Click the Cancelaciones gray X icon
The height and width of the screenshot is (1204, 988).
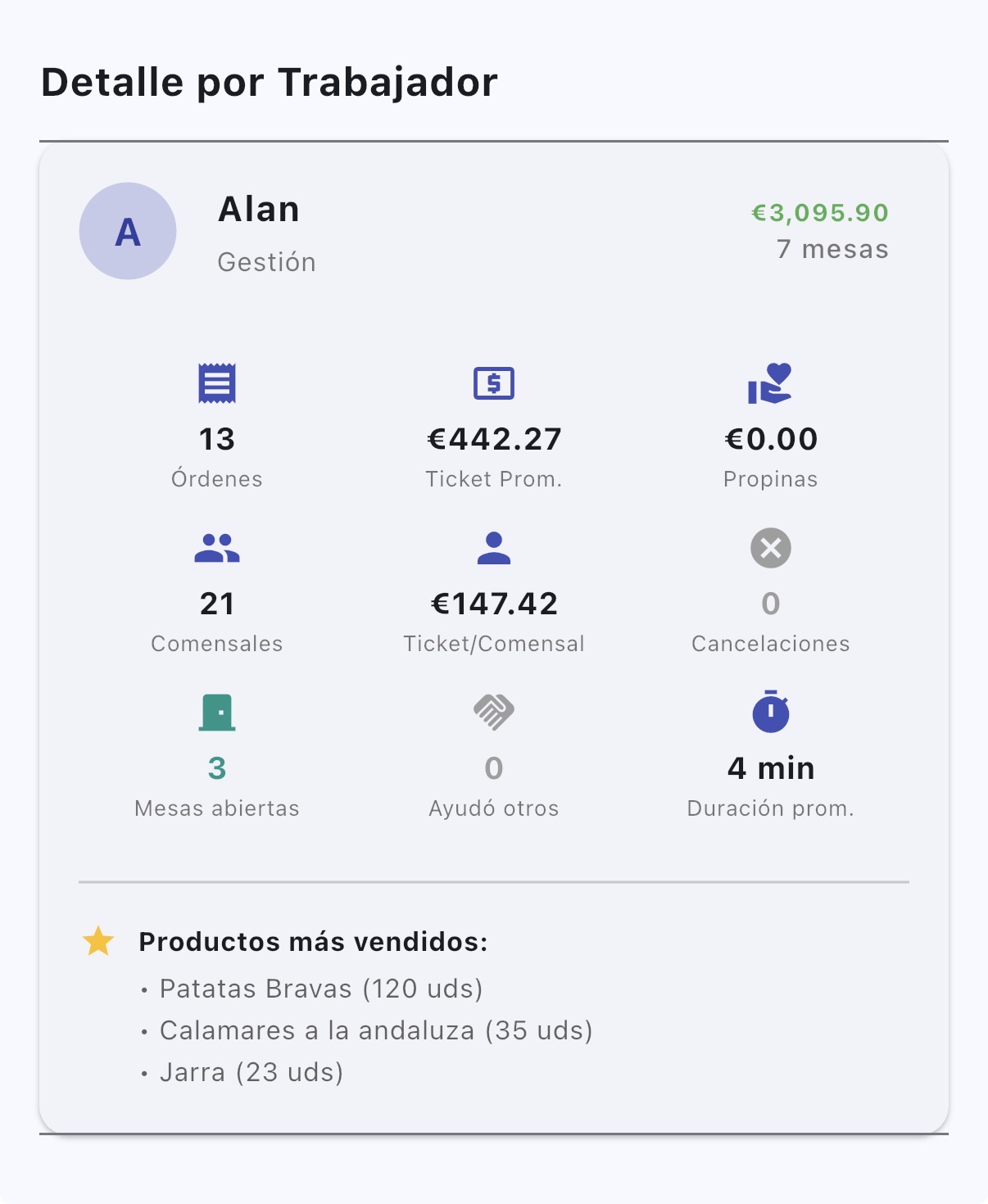pyautogui.click(x=770, y=549)
